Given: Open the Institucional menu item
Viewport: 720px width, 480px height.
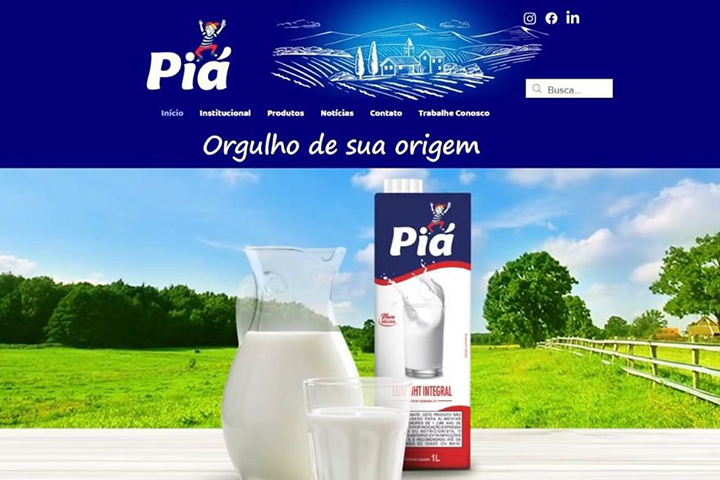Looking at the screenshot, I should click(225, 113).
